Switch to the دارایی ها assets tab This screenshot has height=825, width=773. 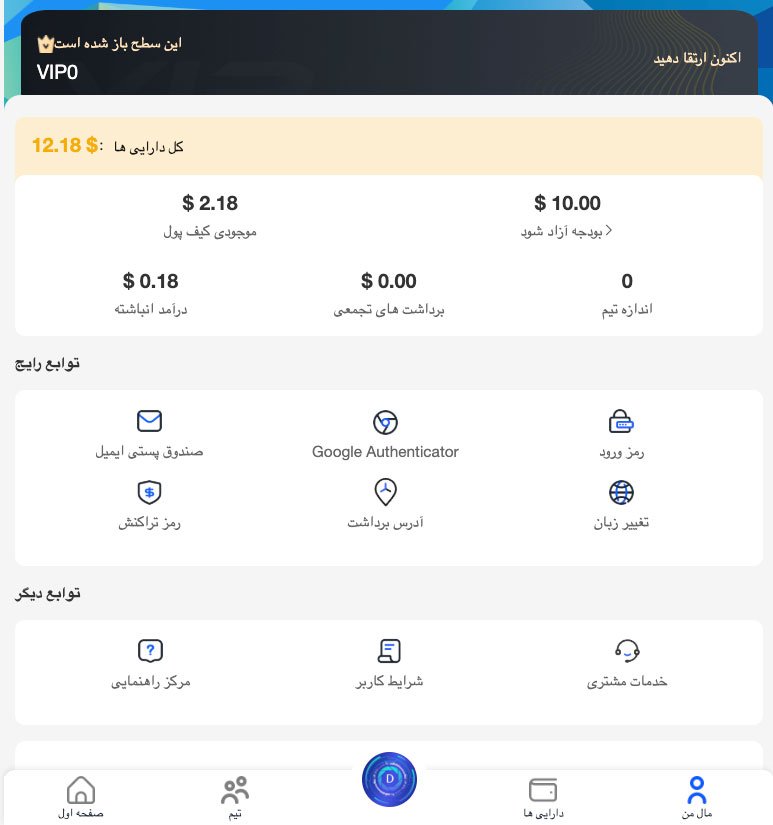point(543,797)
